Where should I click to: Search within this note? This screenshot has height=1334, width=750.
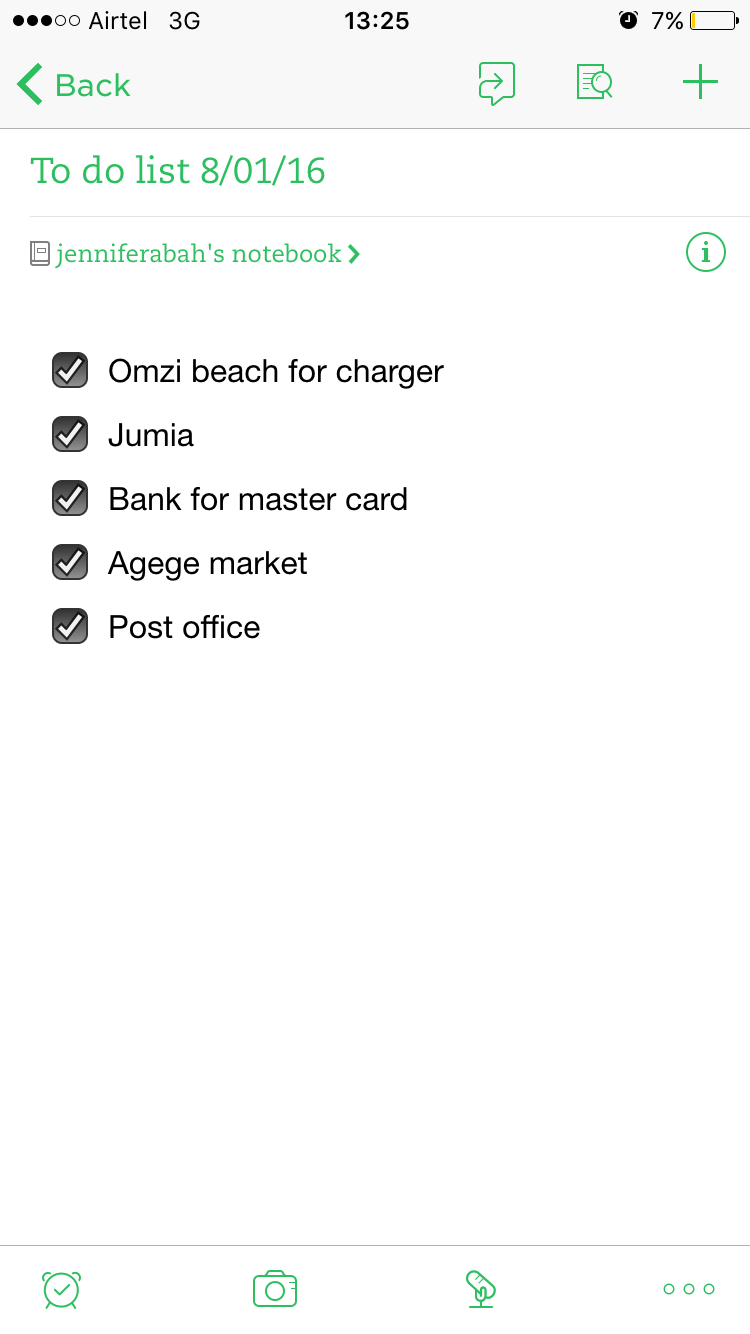[x=595, y=83]
